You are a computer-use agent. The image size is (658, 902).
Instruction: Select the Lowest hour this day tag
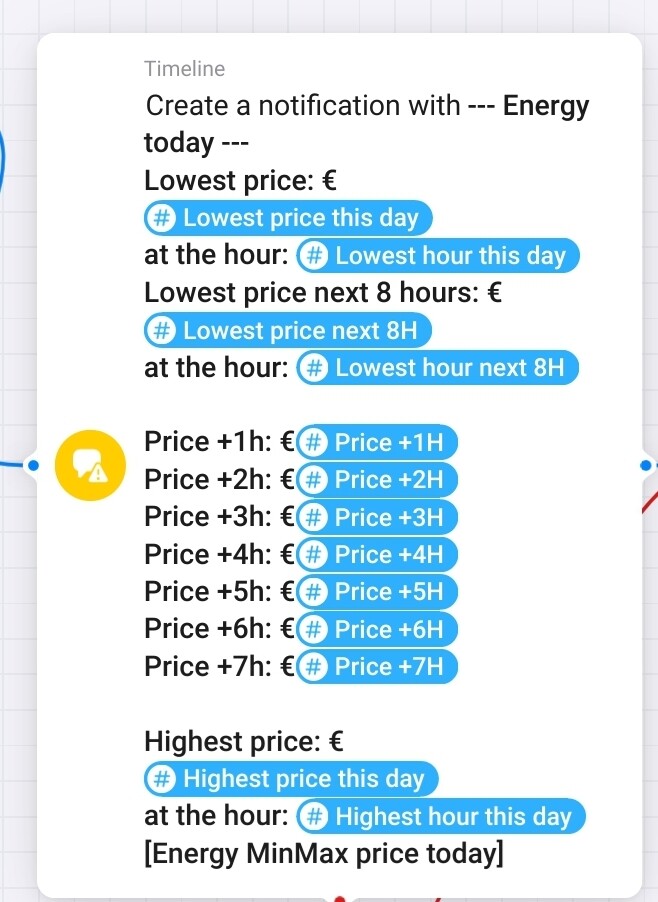point(438,256)
